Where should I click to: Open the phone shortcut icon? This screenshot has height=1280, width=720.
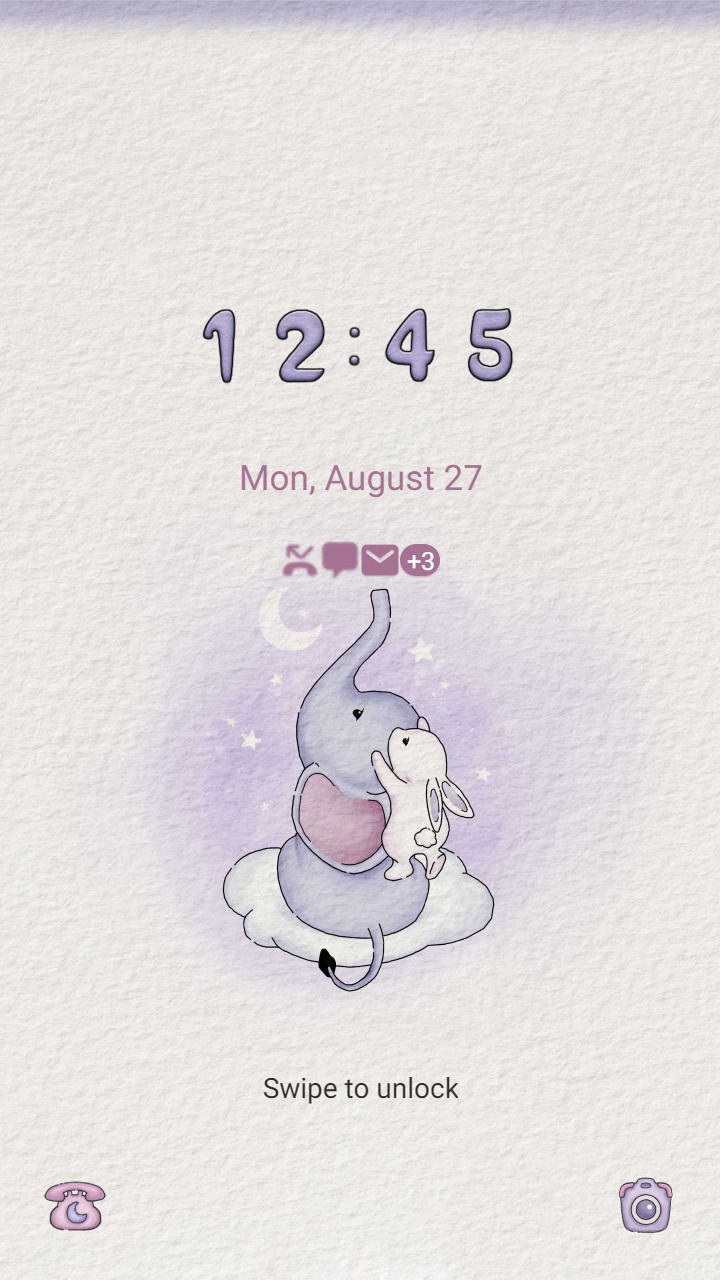75,1205
